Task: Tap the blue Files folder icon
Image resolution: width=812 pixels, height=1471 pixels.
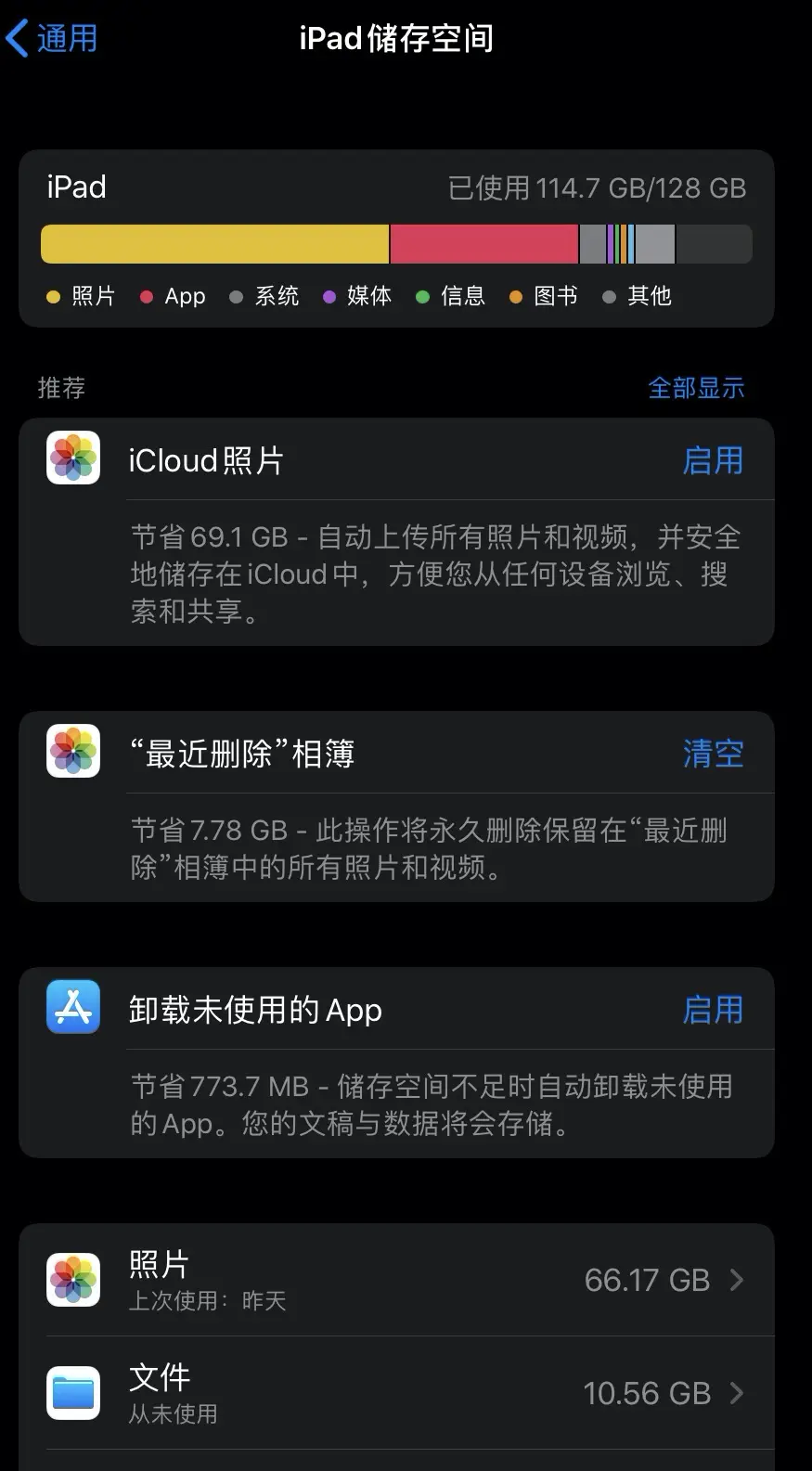Action: [x=72, y=1392]
